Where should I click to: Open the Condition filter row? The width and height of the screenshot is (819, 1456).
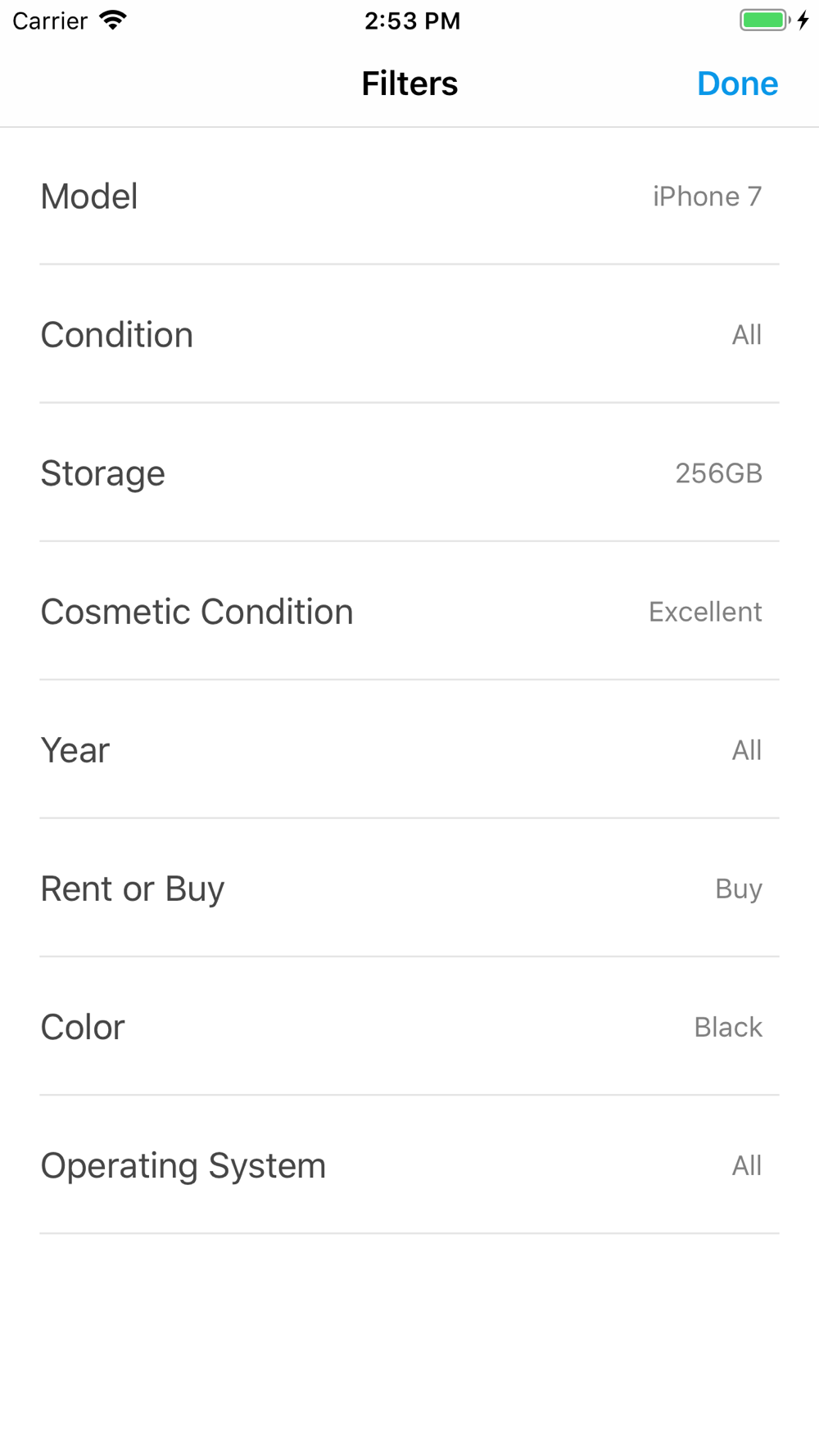click(409, 334)
